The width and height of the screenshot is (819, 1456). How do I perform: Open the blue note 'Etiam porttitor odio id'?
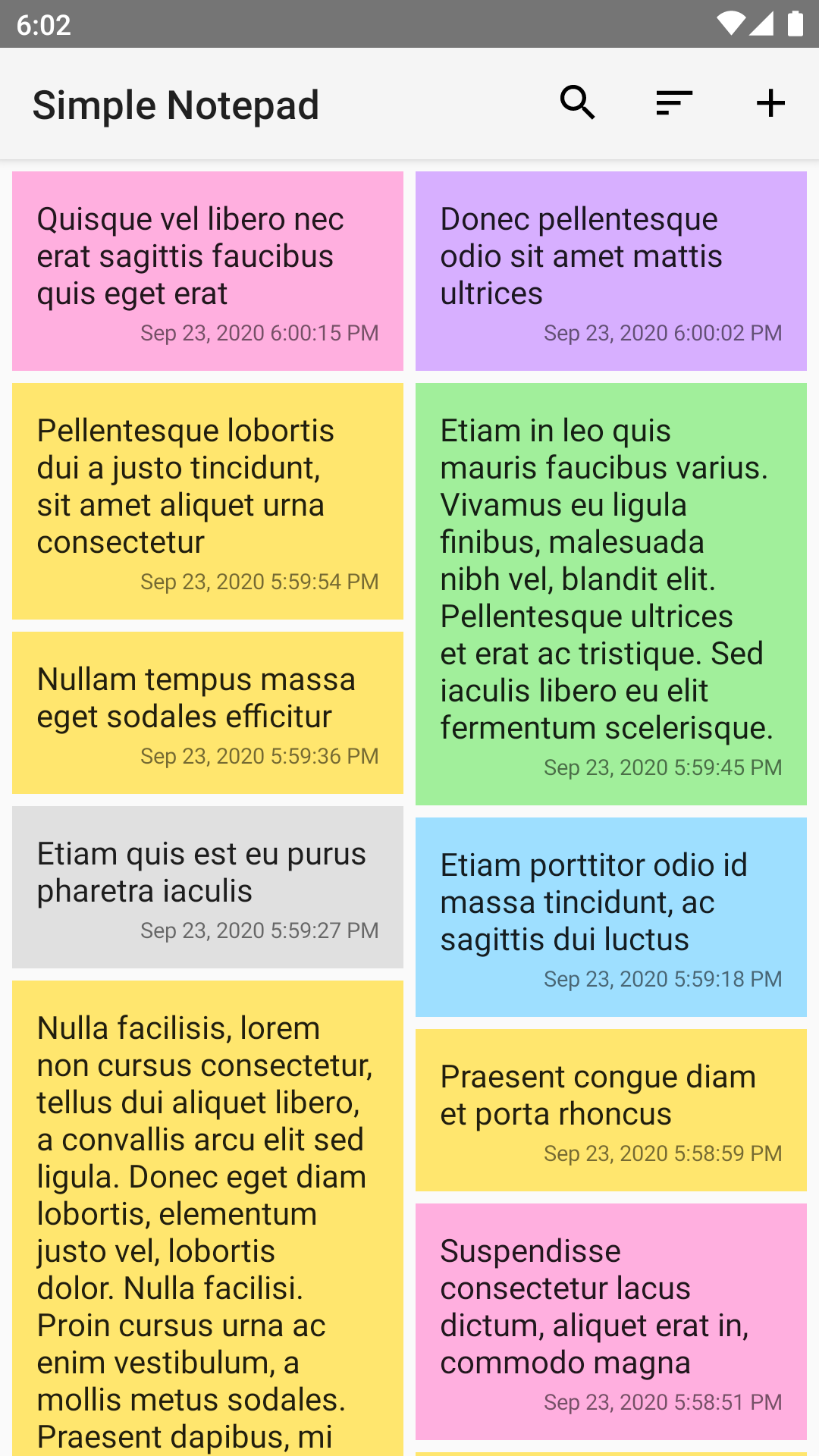coord(611,917)
